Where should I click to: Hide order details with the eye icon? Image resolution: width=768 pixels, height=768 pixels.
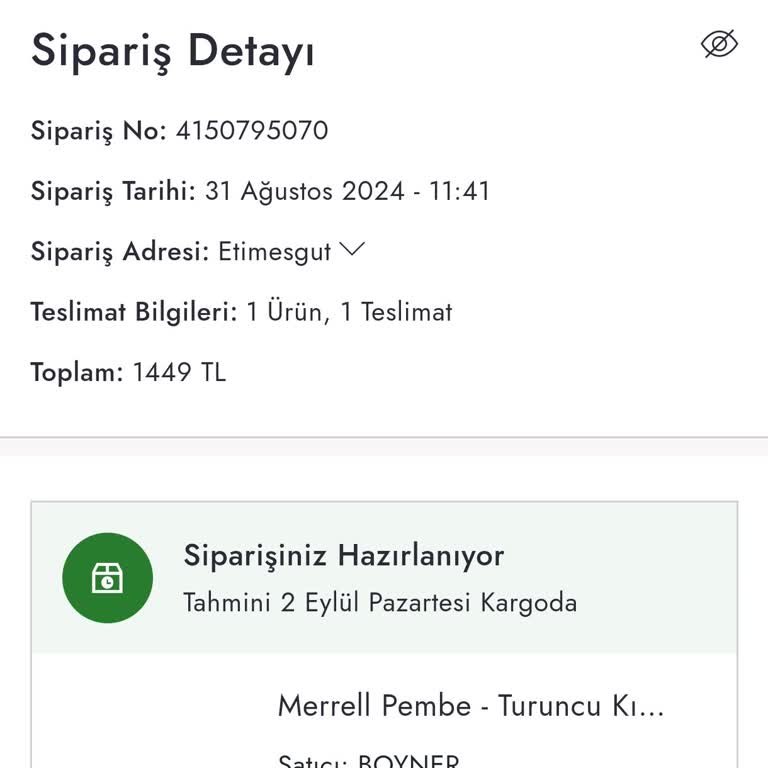[719, 44]
